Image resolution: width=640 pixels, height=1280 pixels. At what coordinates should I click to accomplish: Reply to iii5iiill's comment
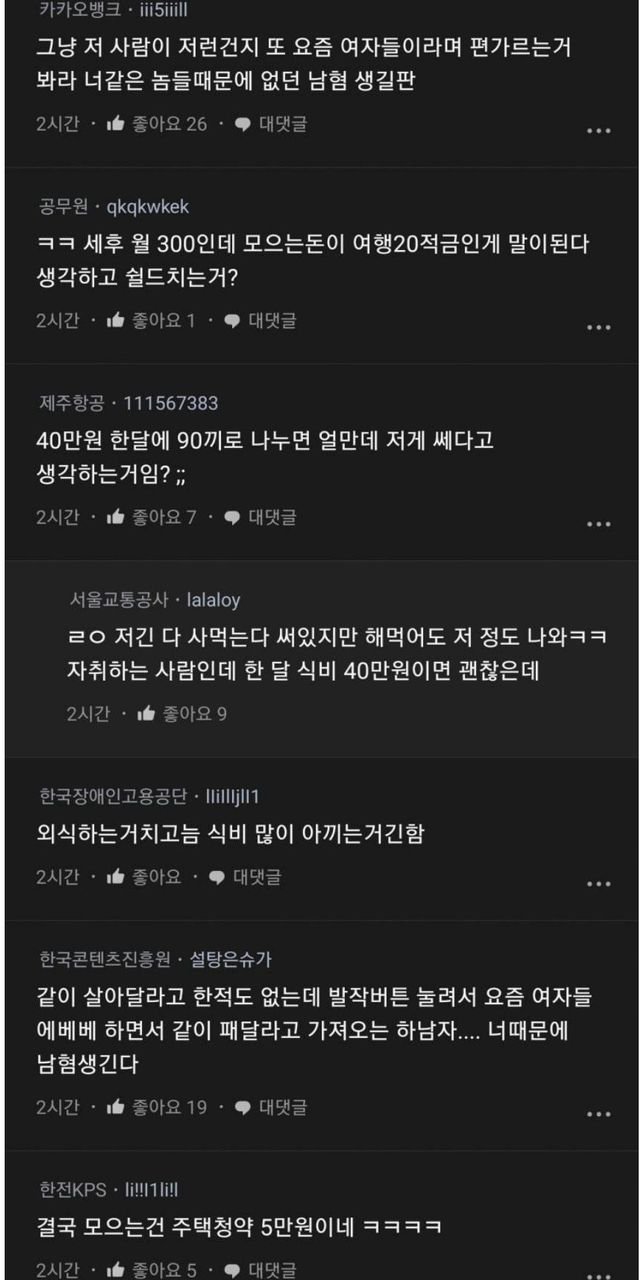[271, 125]
